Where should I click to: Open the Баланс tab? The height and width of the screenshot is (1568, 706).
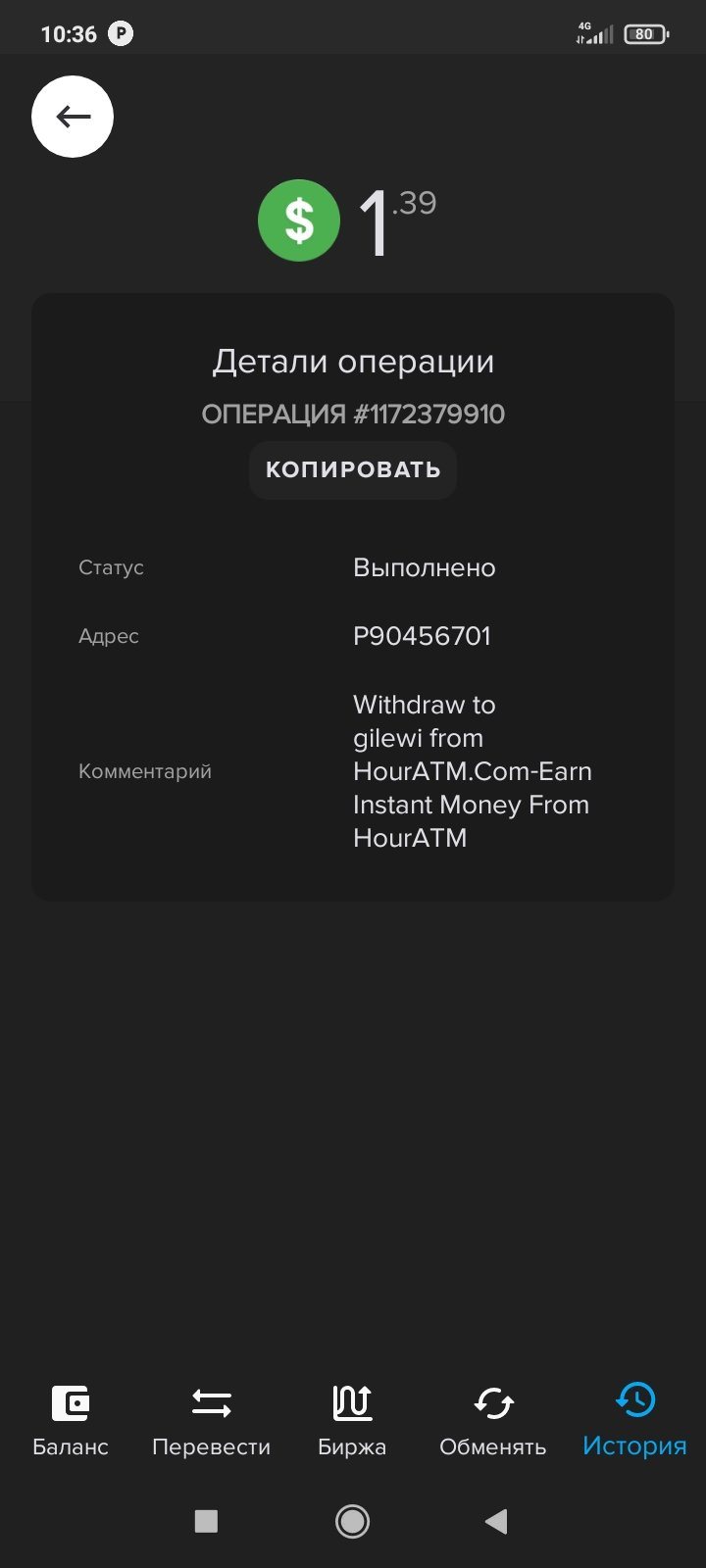pos(71,1421)
